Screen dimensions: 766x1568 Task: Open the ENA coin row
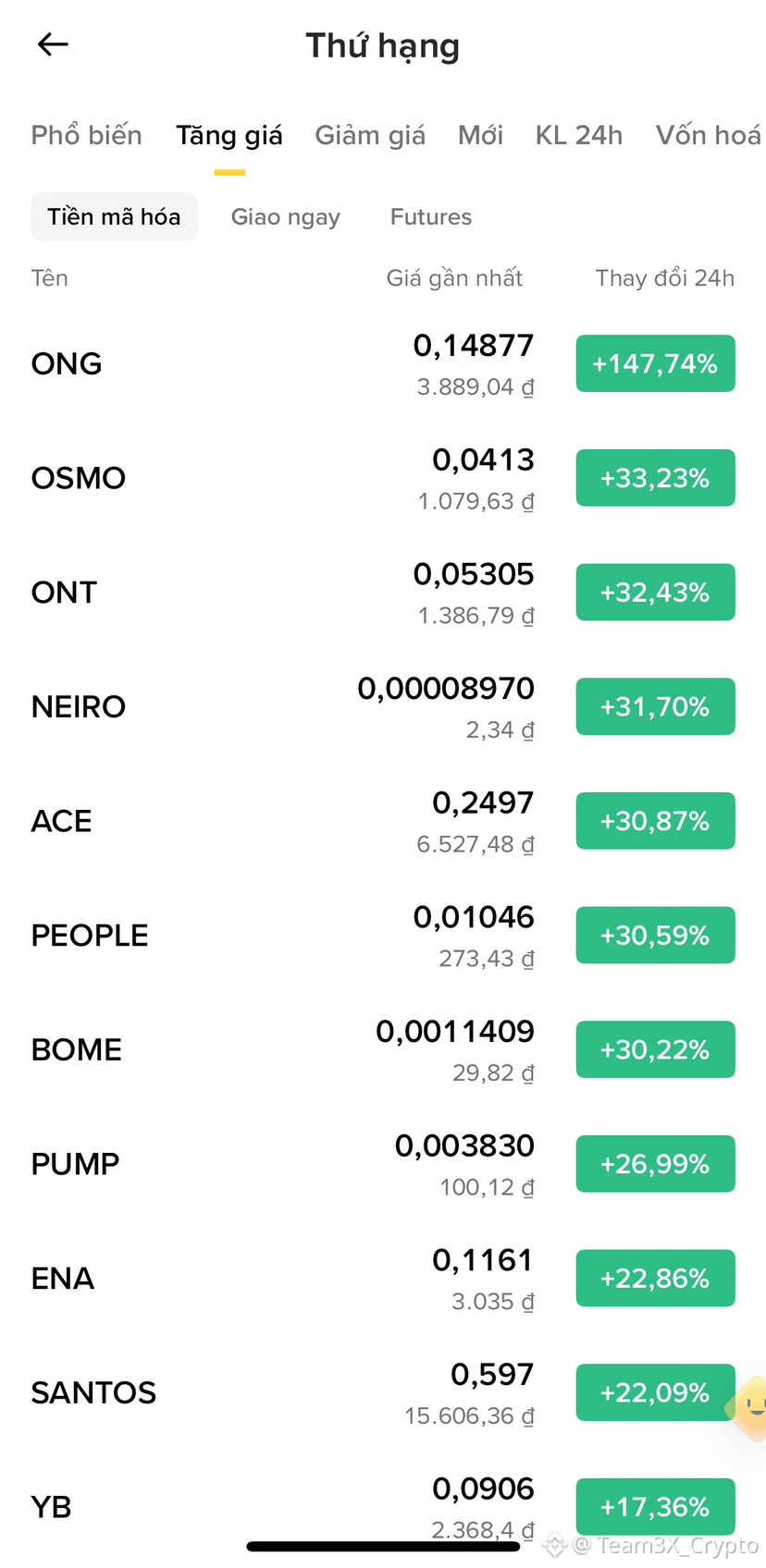pos(383,1279)
